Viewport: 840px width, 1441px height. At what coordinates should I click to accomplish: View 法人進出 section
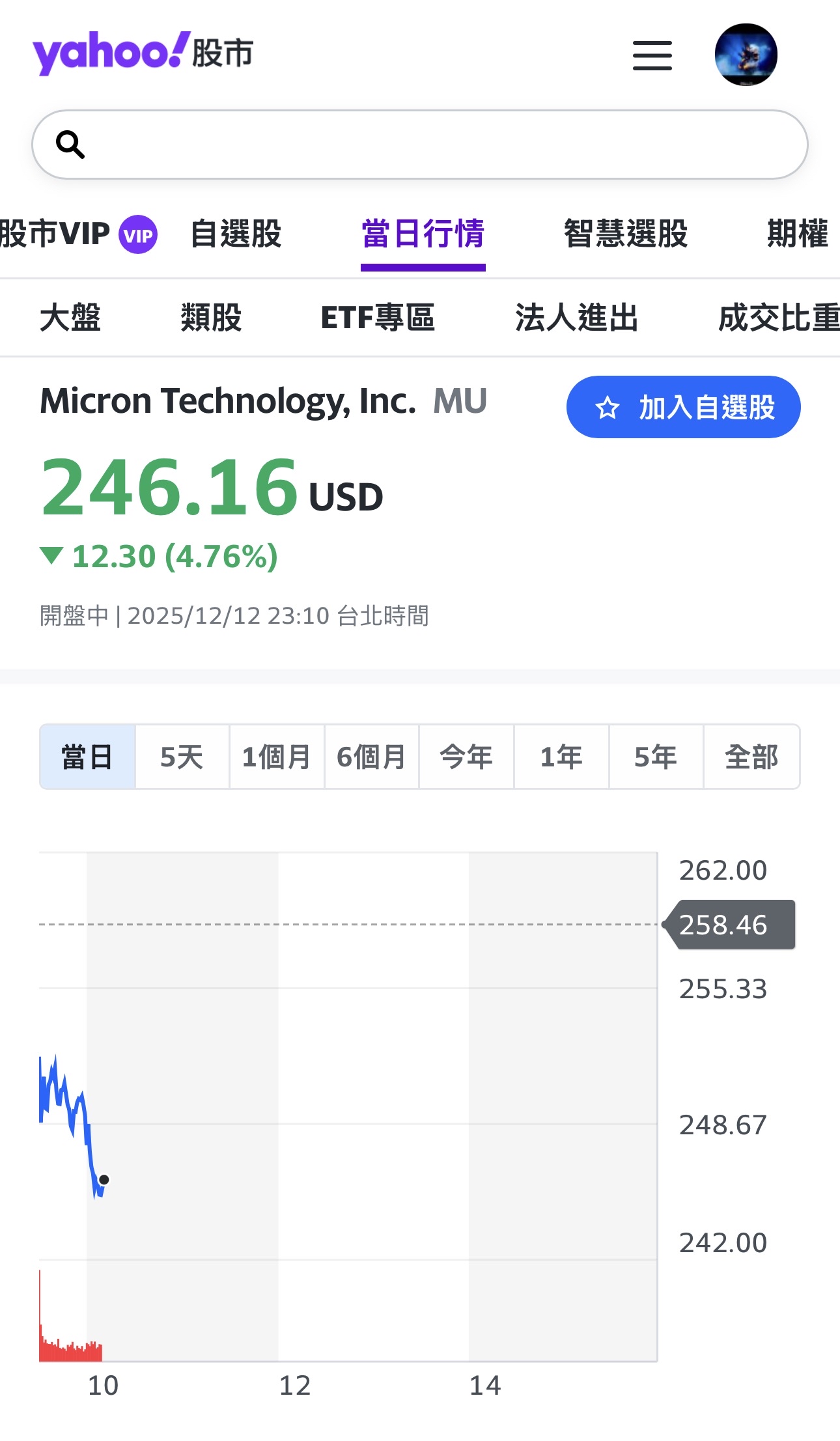576,318
